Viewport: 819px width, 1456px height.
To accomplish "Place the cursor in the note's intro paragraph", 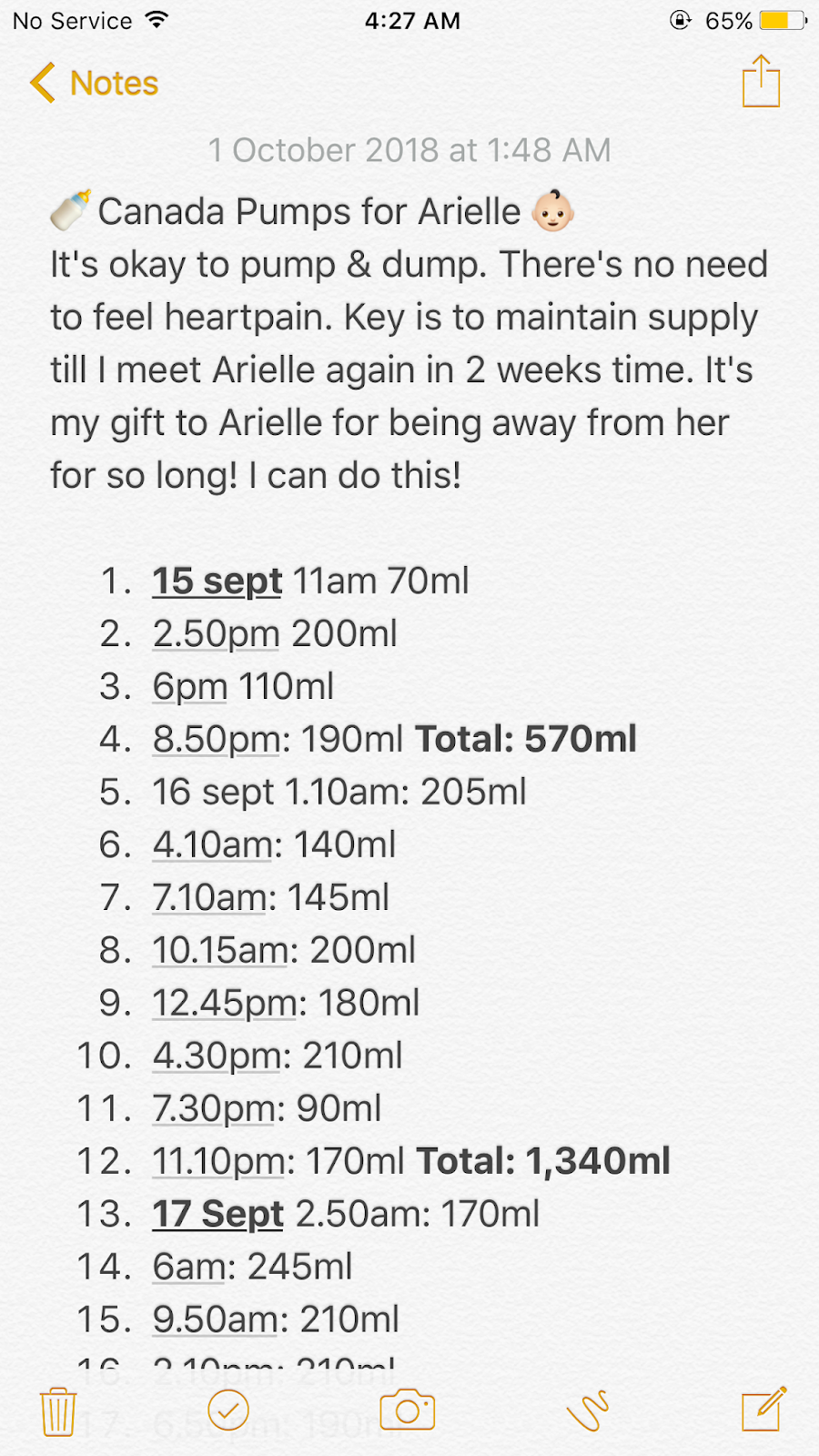I will point(409,370).
